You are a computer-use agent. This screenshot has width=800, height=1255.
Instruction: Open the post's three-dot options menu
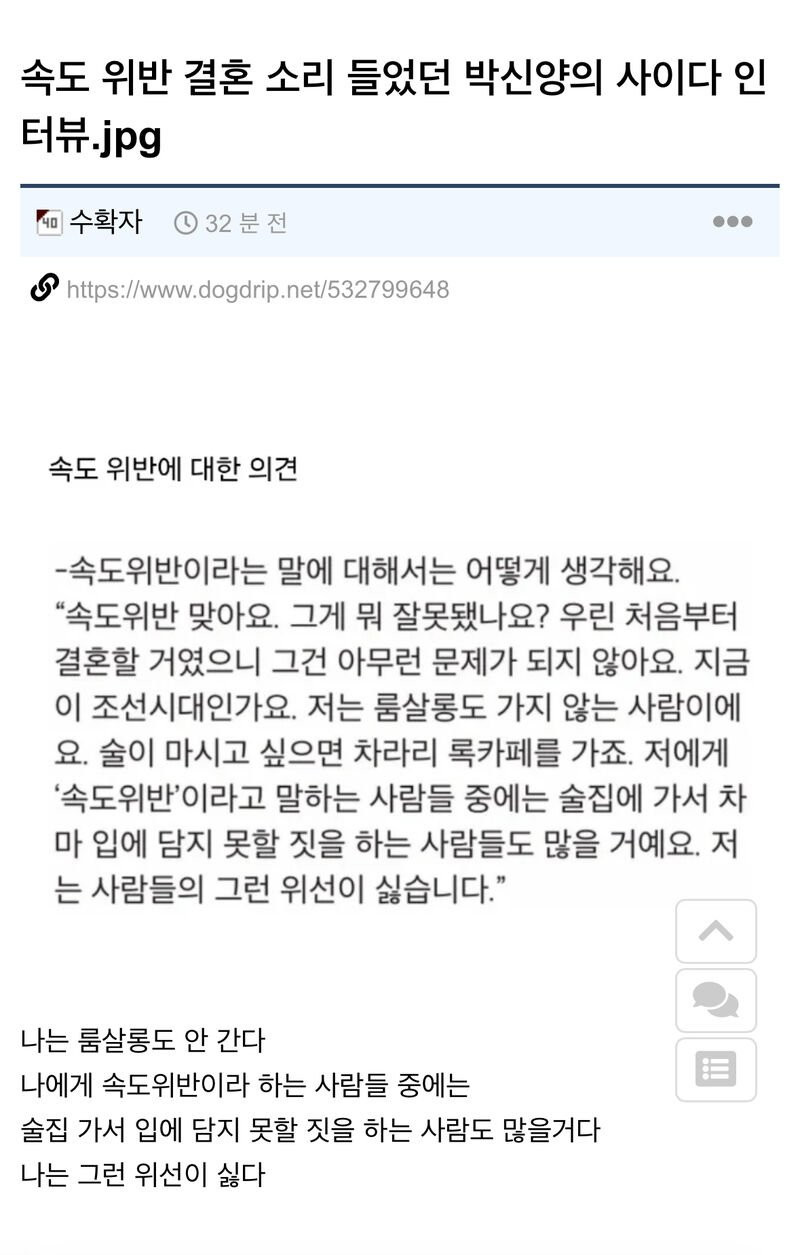732,222
